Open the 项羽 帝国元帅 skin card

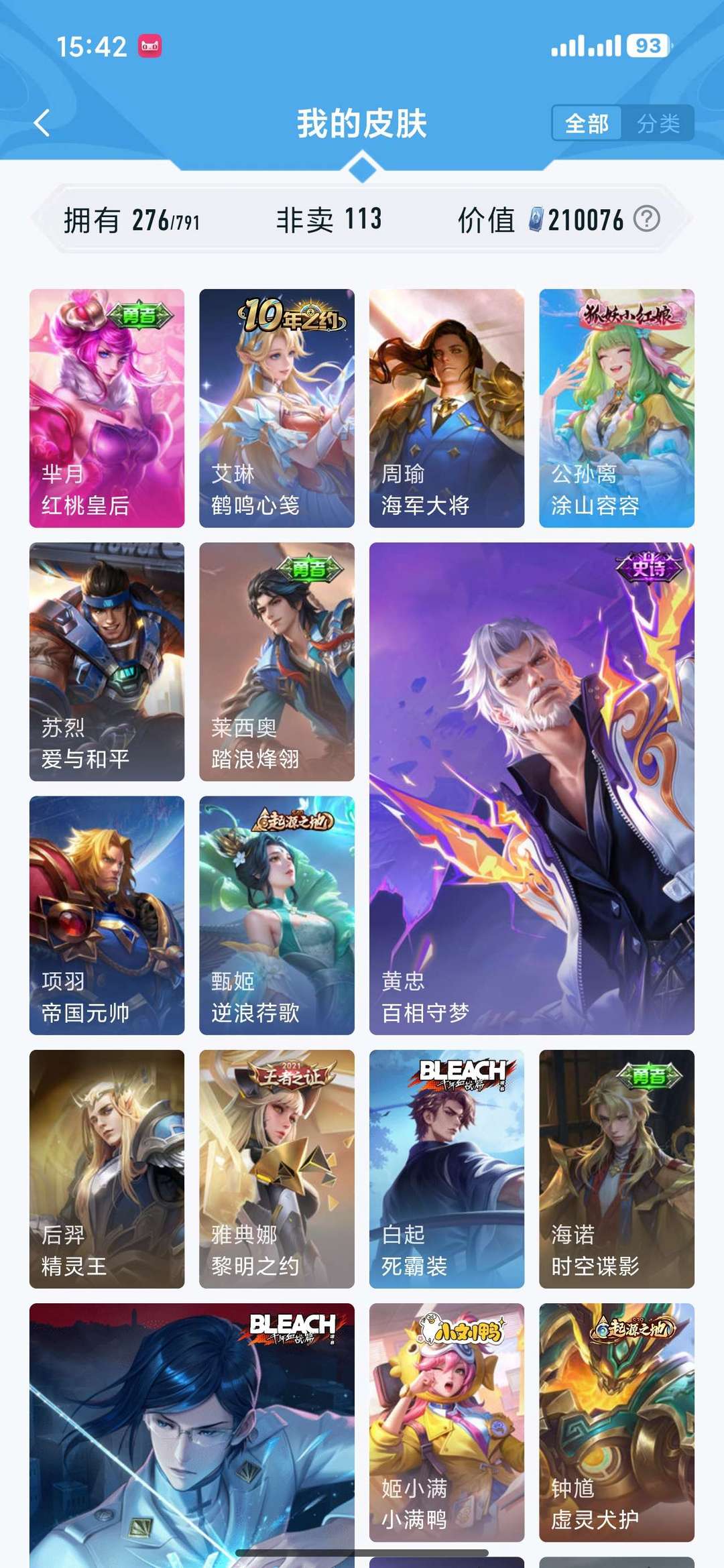click(x=107, y=915)
